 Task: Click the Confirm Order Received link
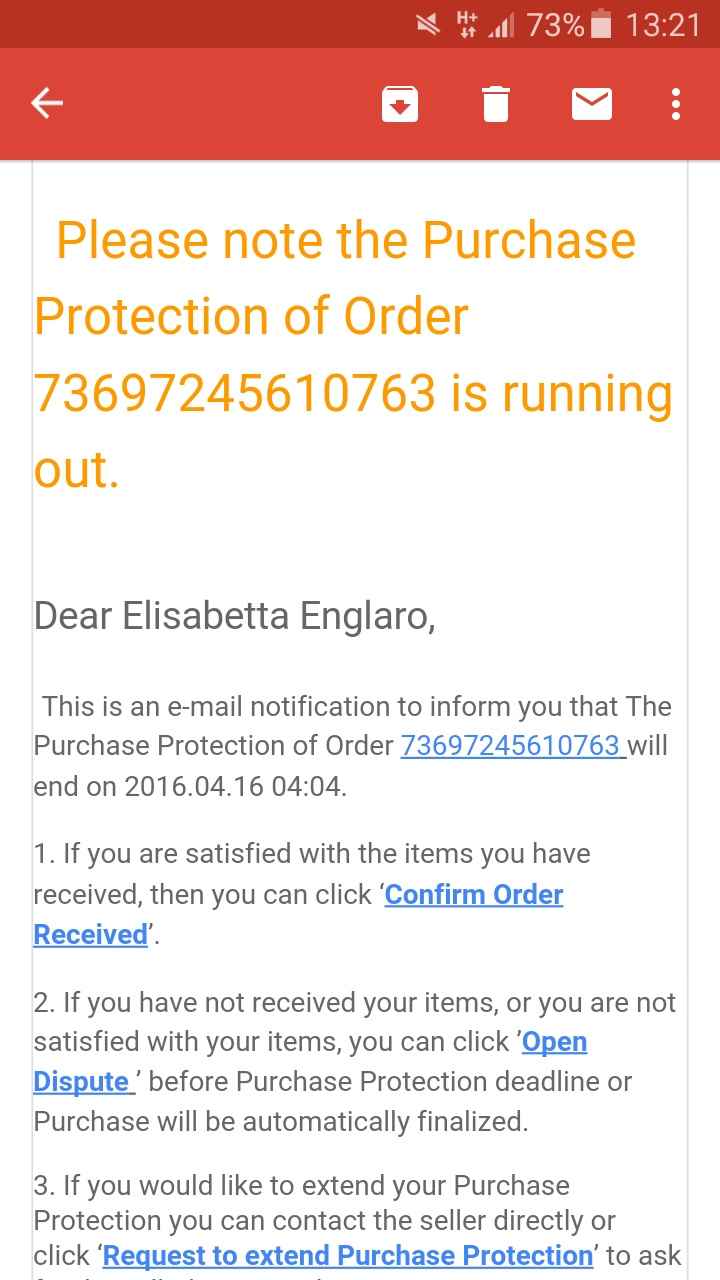(473, 894)
